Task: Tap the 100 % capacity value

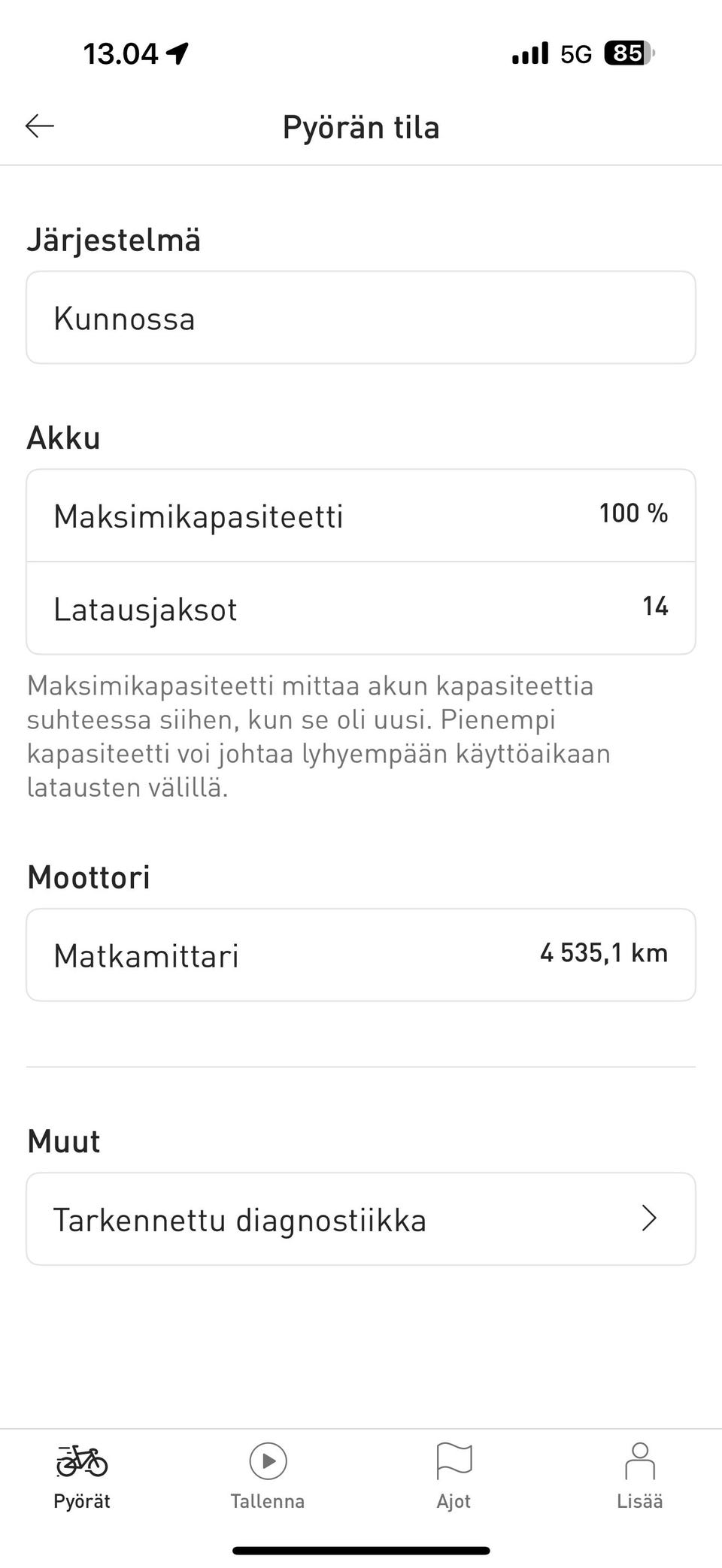Action: (x=633, y=513)
